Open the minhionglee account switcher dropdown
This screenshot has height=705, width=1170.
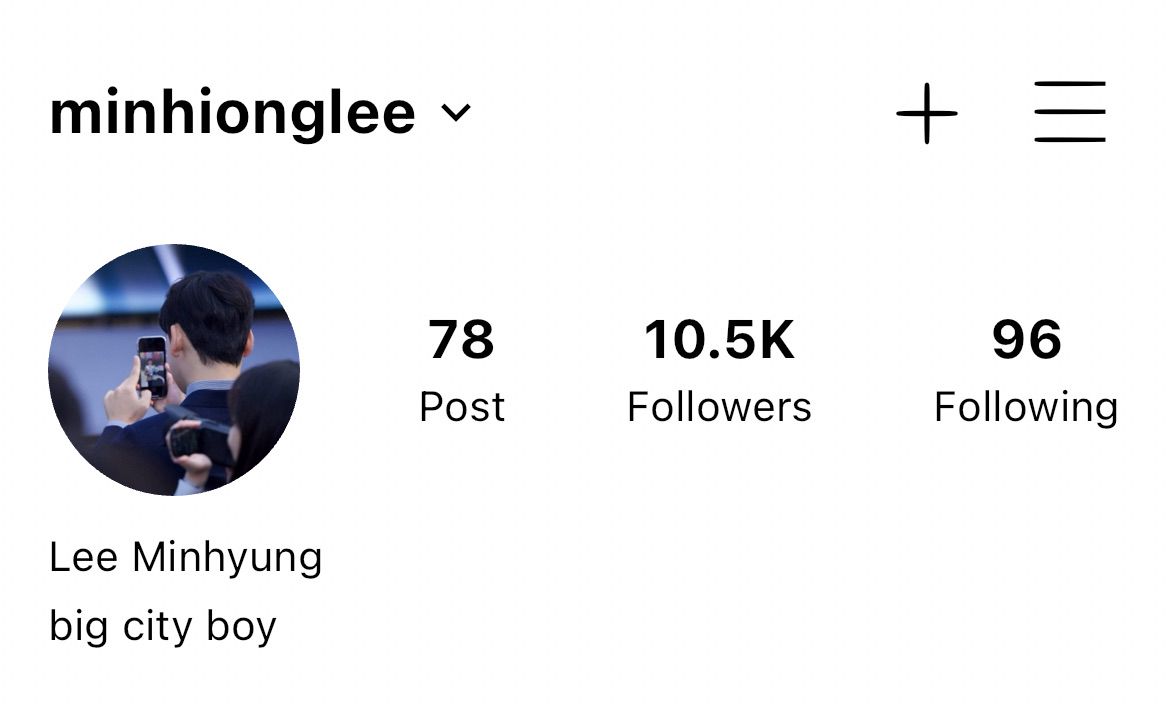pyautogui.click(x=456, y=112)
